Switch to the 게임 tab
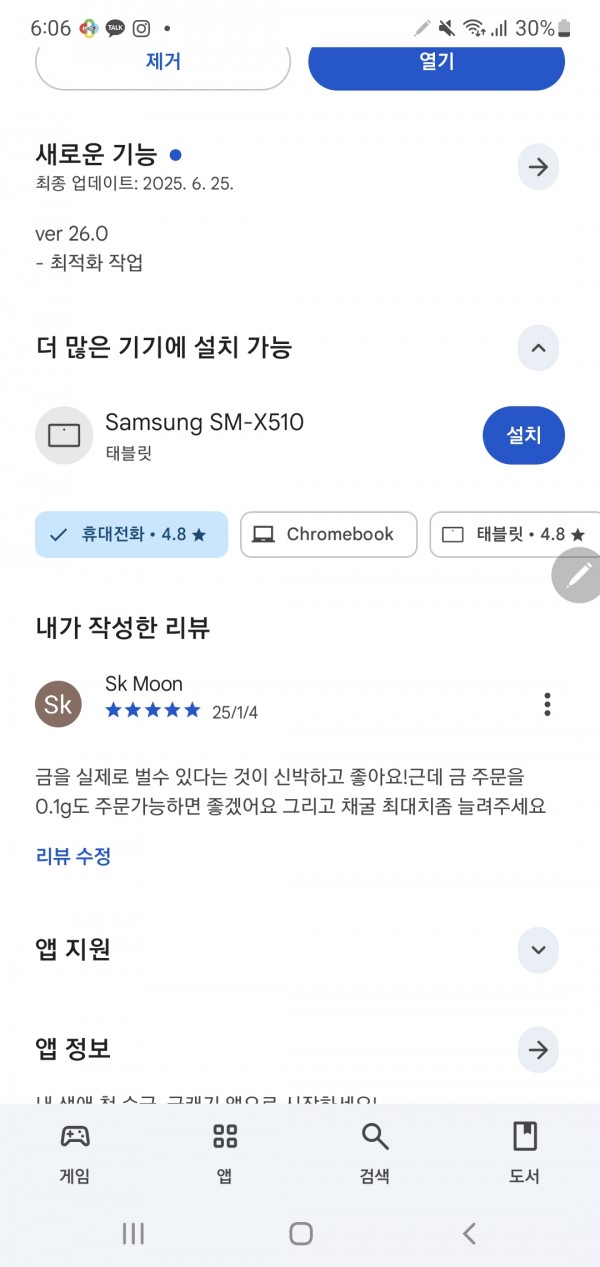Viewport: 600px width, 1267px height. tap(75, 1153)
